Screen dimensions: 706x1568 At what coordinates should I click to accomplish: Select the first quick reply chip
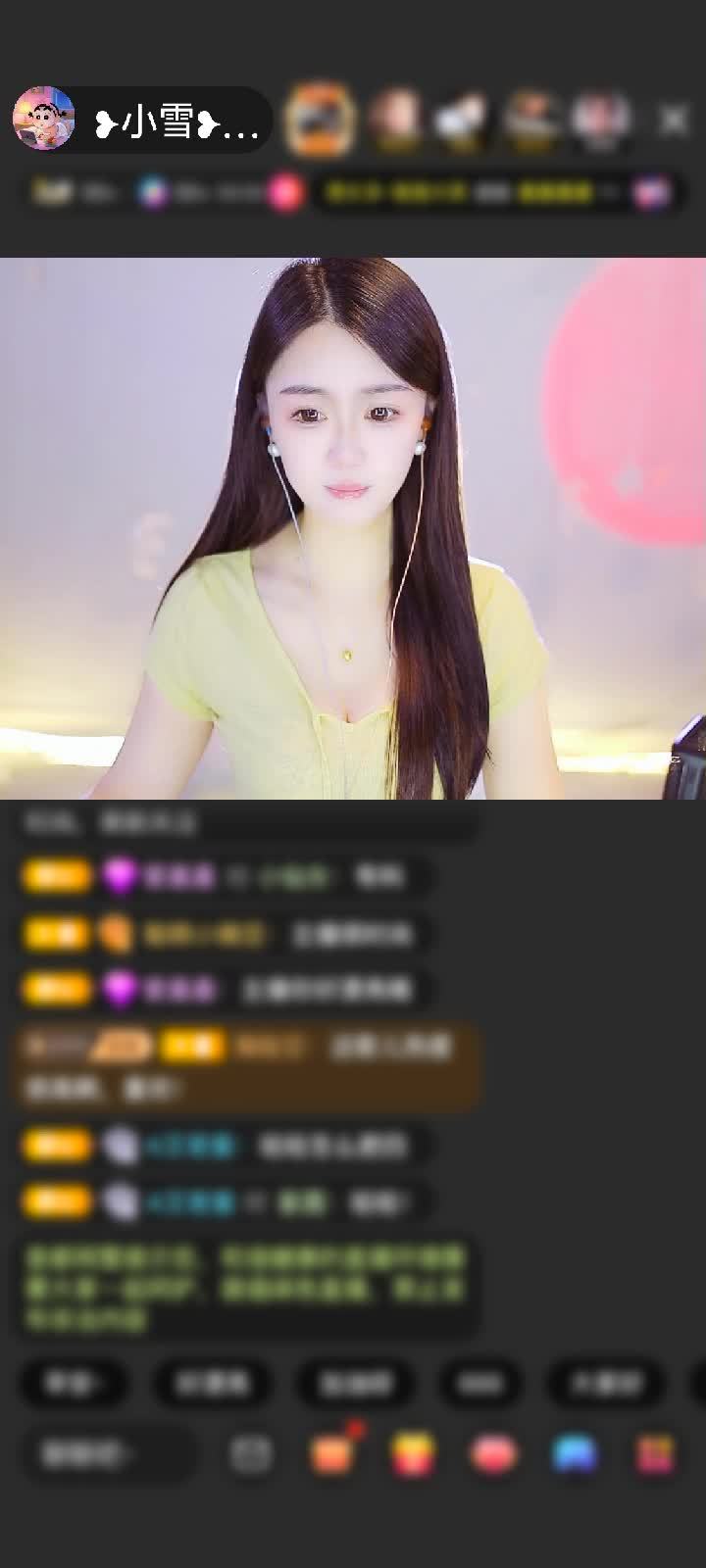[75, 1383]
